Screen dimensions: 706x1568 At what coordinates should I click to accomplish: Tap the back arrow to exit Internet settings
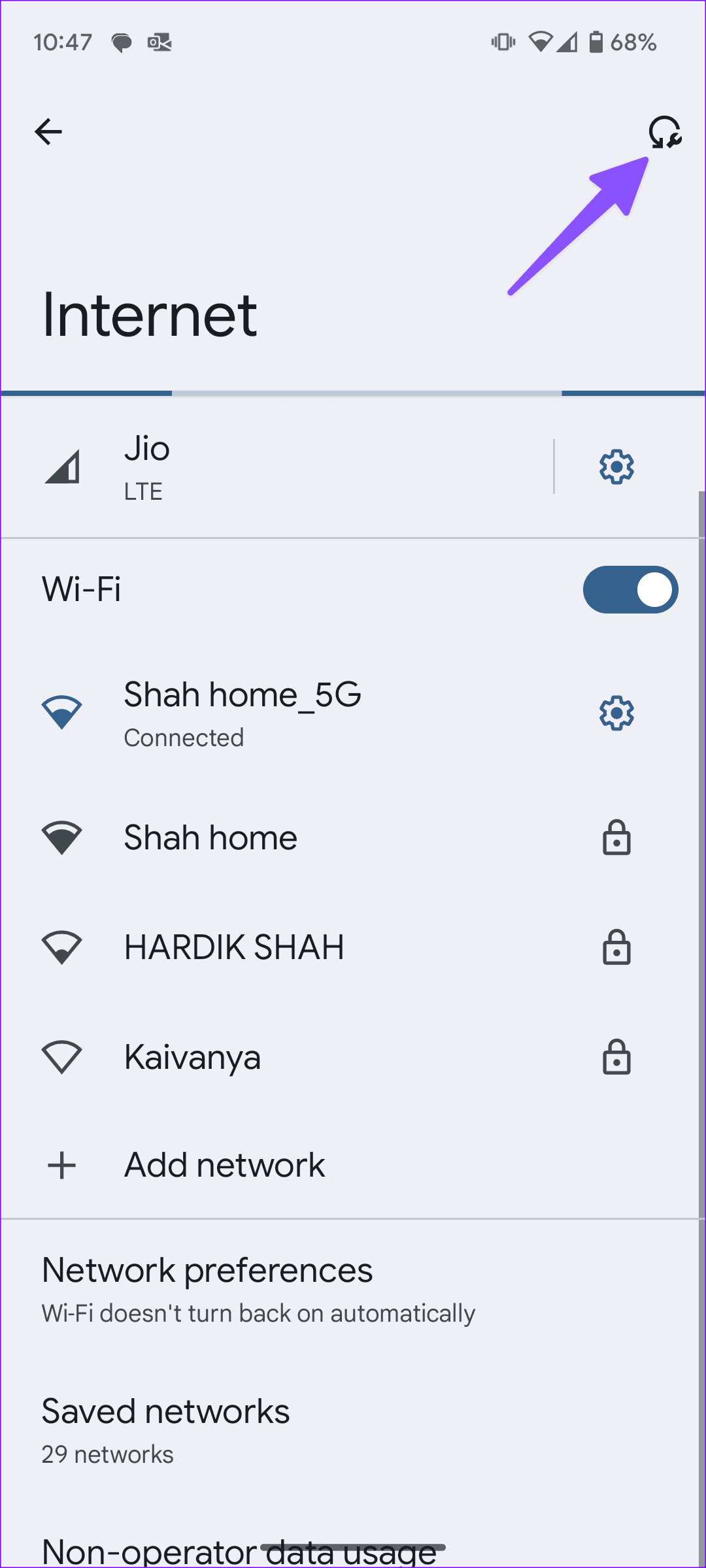pyautogui.click(x=48, y=131)
